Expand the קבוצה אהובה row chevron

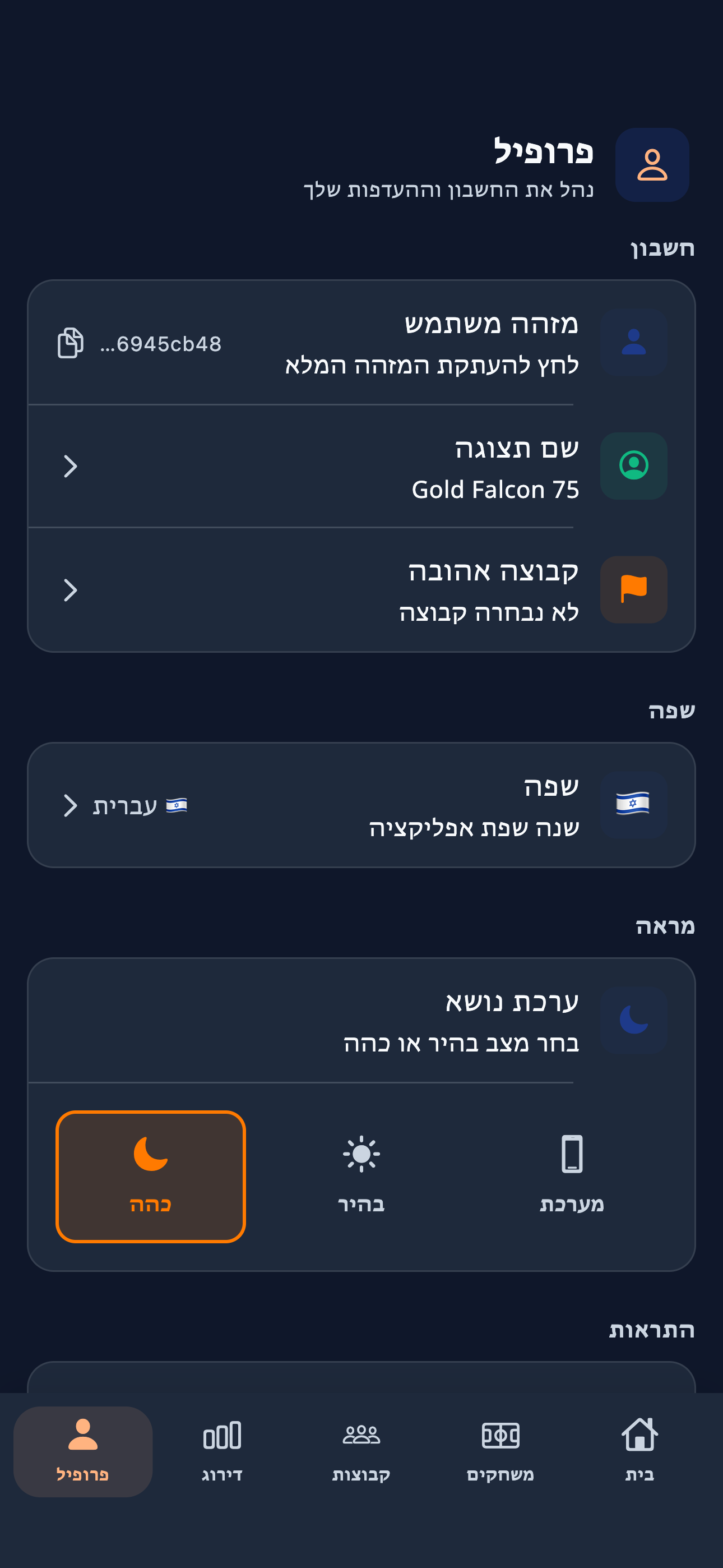pyautogui.click(x=70, y=589)
